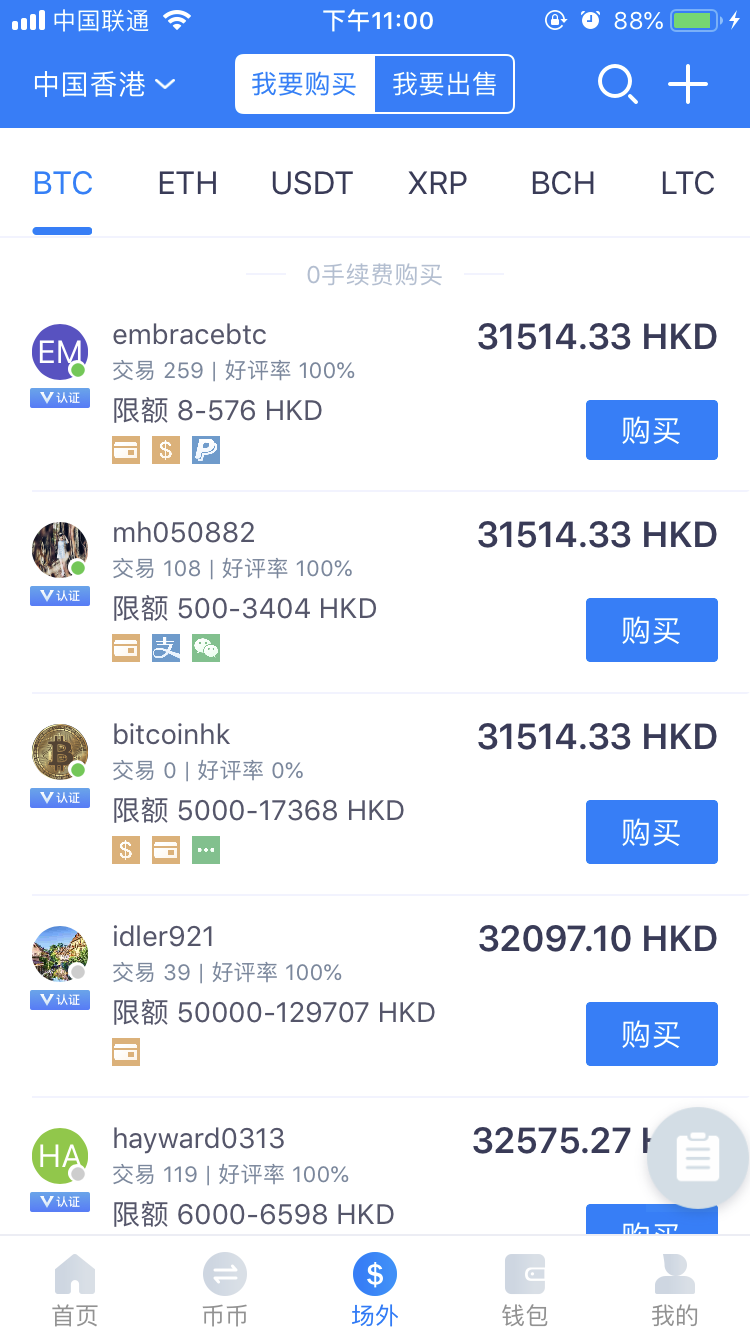This screenshot has height=1334, width=750.
Task: Select the BCH tab
Action: (562, 184)
